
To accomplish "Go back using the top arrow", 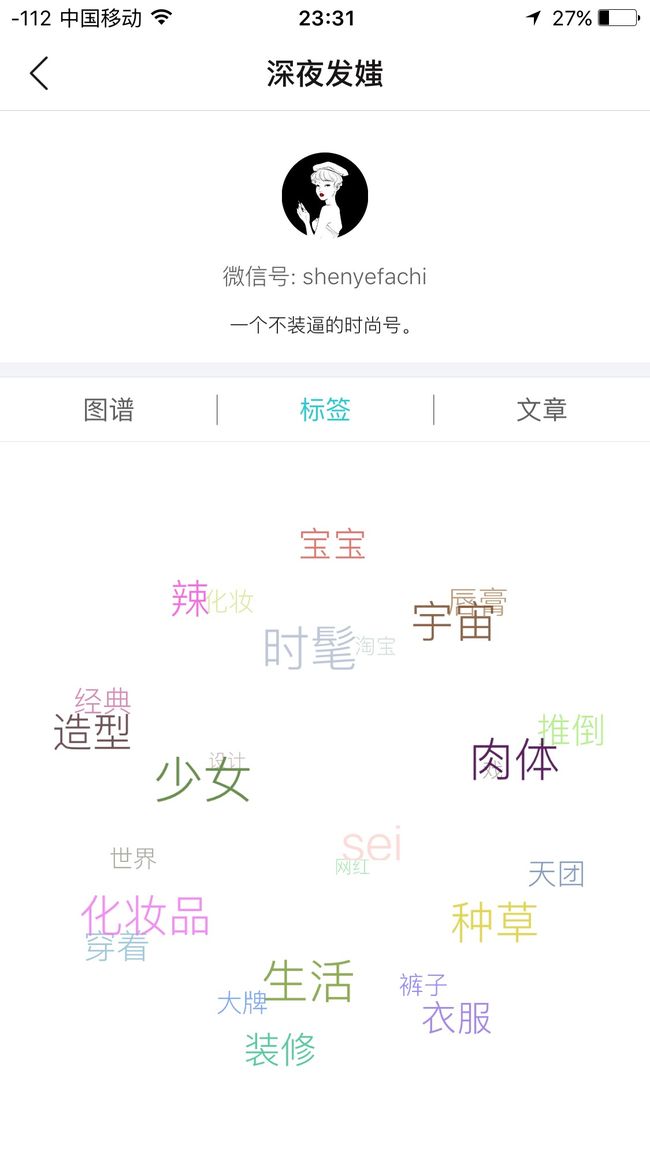I will point(39,74).
